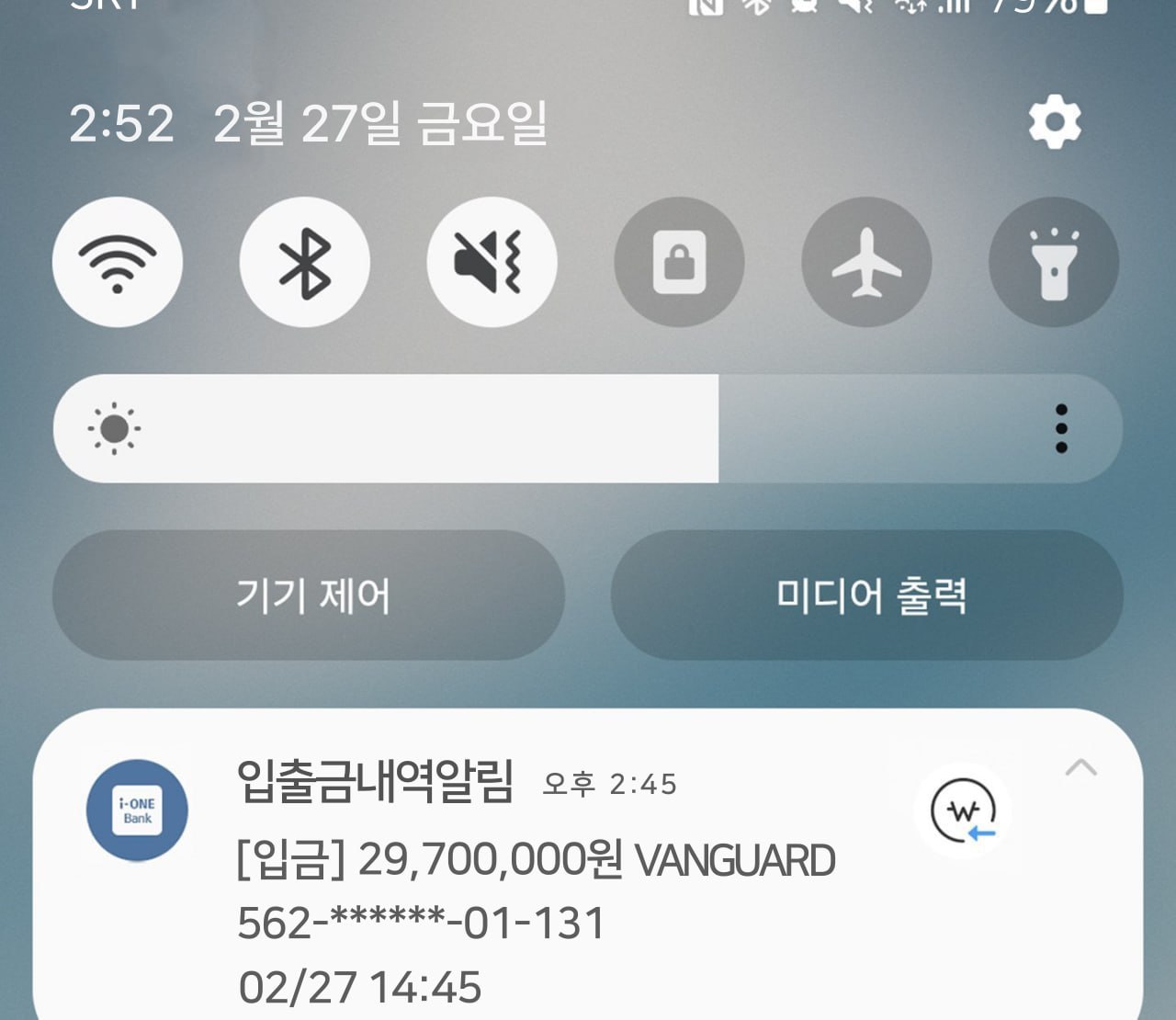Open 미디어 출력 media output

[866, 595]
